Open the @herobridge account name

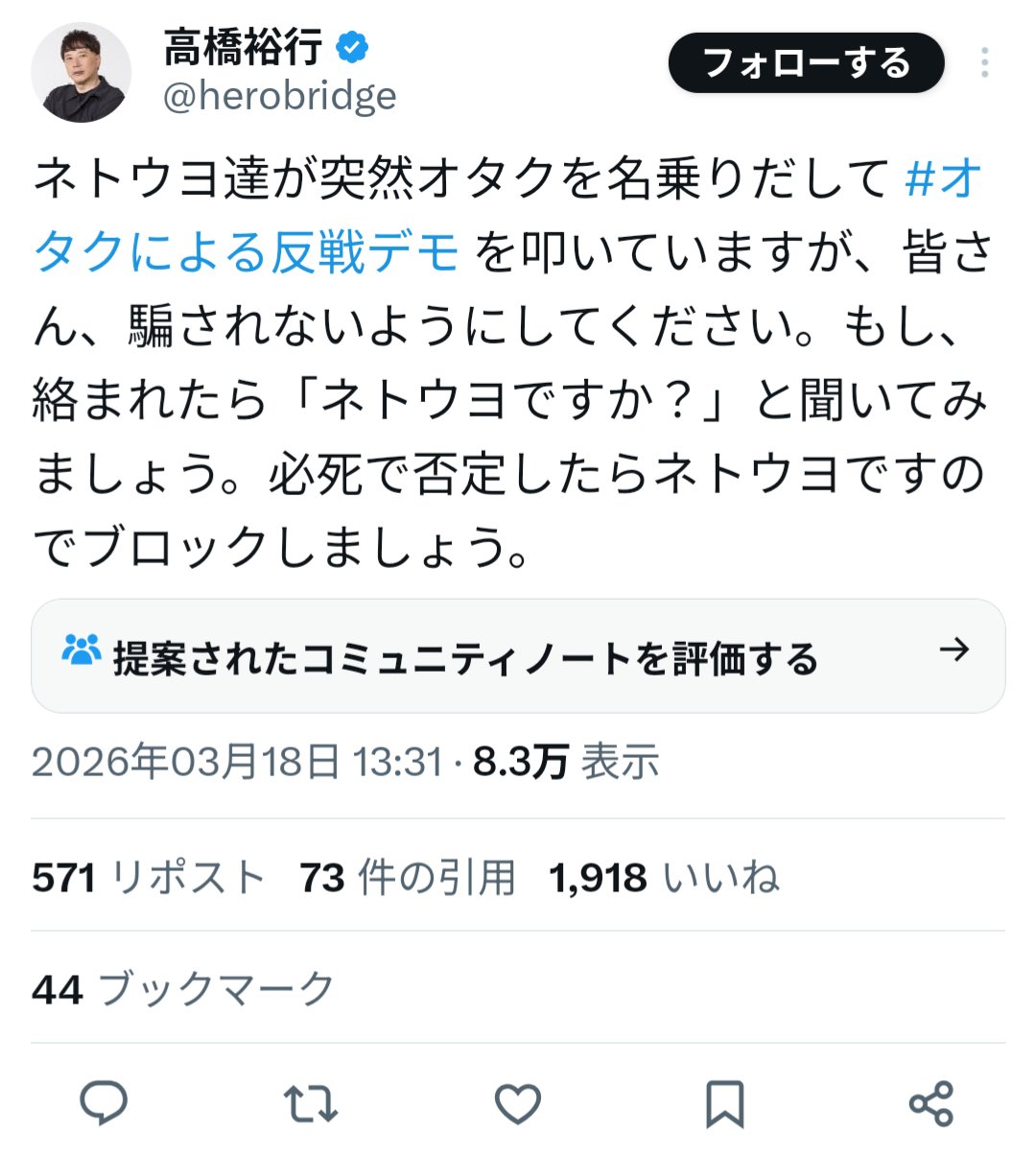pos(279,96)
